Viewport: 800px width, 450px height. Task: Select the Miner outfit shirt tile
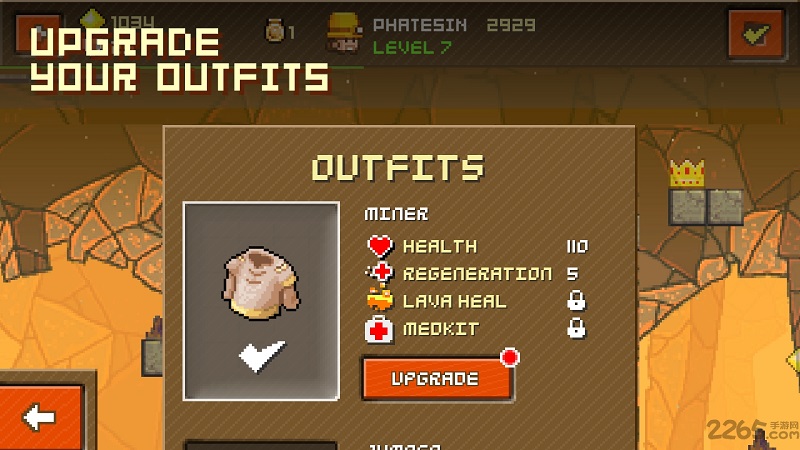262,300
